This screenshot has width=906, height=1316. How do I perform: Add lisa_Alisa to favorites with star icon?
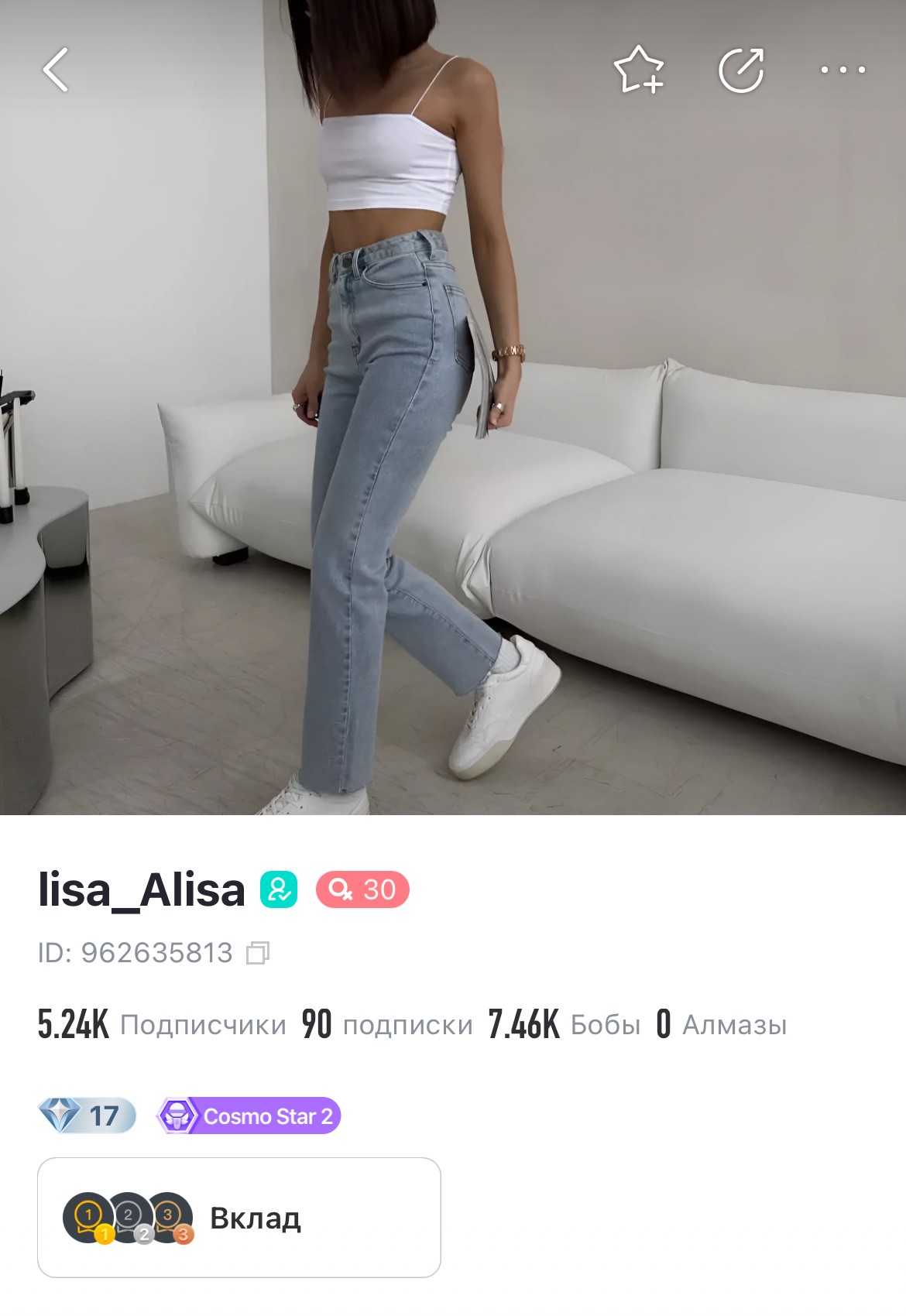639,70
